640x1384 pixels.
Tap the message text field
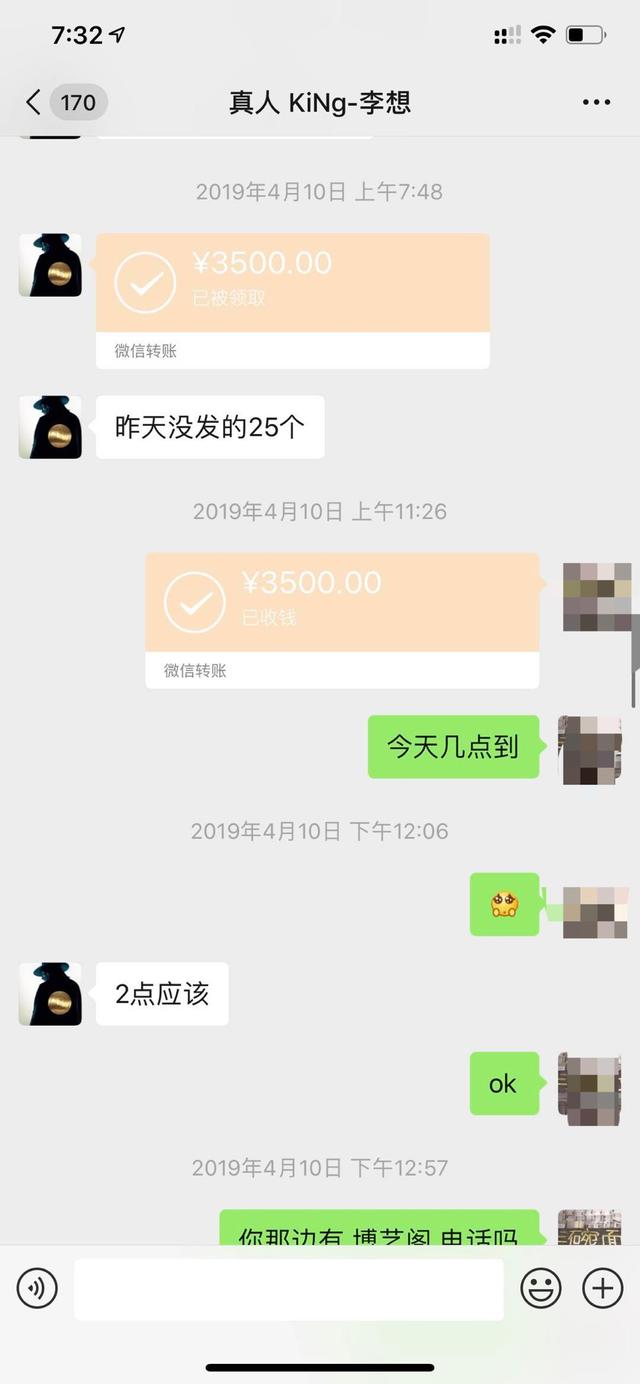click(289, 1289)
